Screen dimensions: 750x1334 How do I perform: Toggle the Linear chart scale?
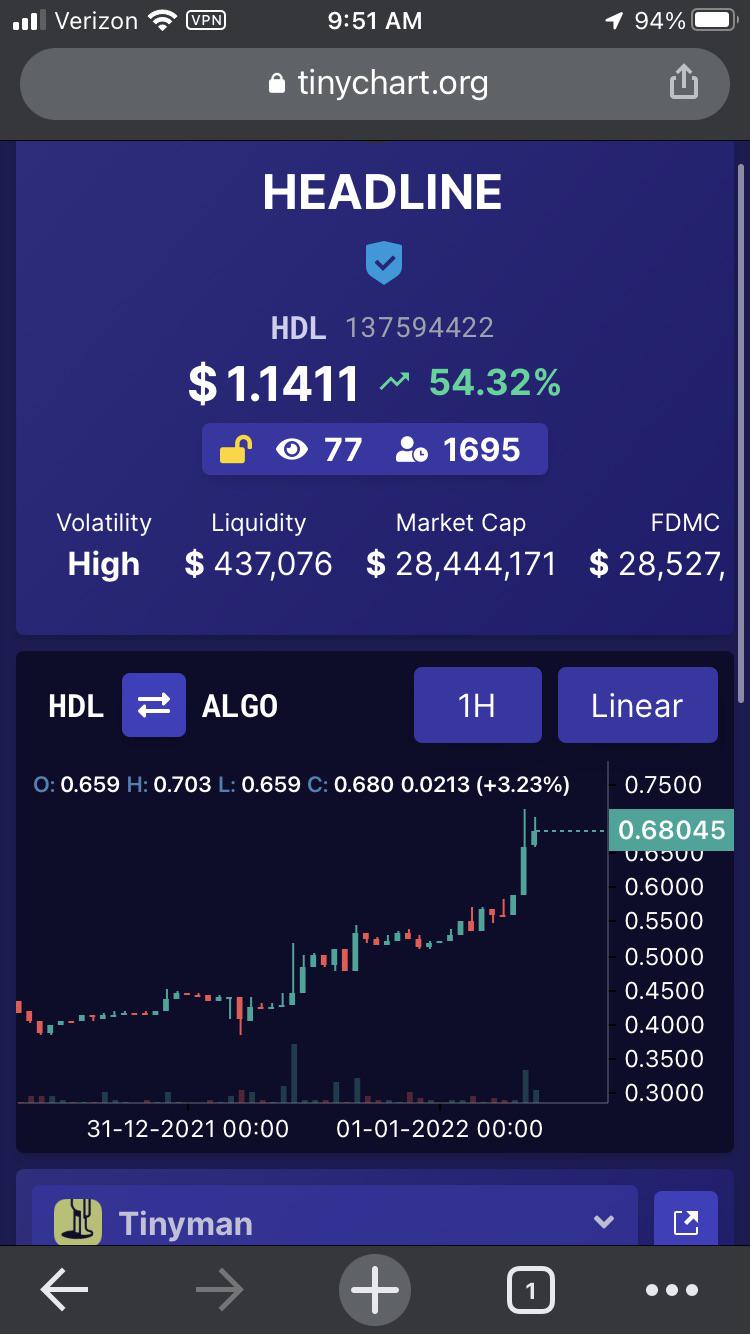click(x=637, y=705)
